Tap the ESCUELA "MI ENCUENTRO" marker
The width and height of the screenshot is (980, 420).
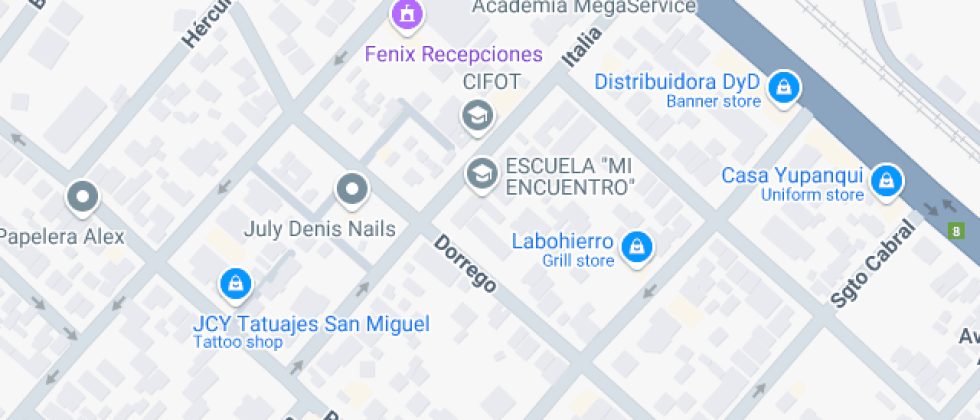(482, 173)
